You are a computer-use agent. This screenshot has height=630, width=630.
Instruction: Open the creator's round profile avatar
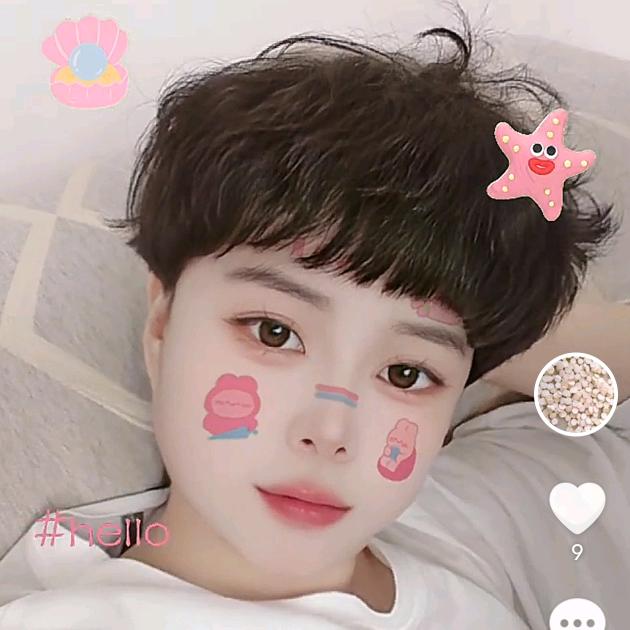pyautogui.click(x=576, y=394)
